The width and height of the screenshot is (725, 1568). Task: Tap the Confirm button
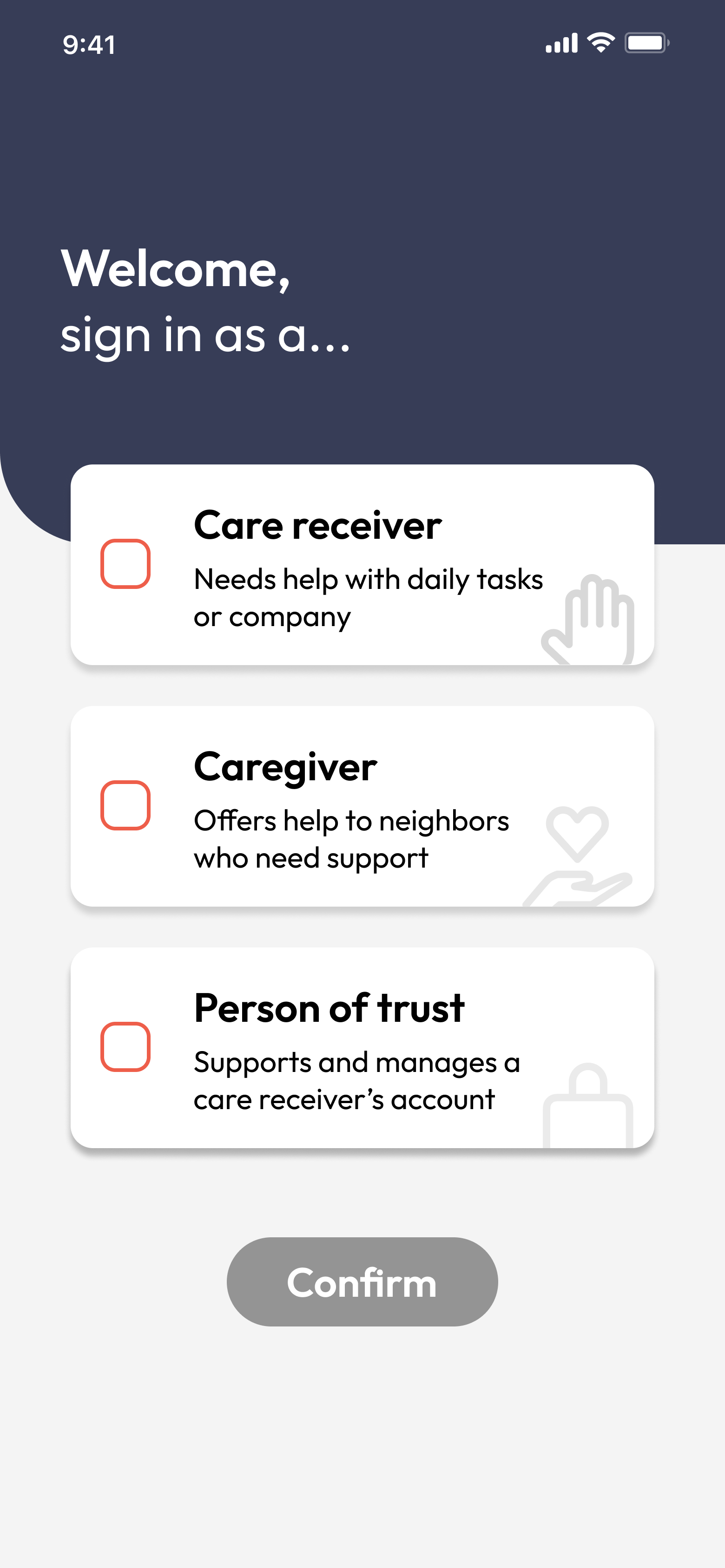[x=362, y=1282]
